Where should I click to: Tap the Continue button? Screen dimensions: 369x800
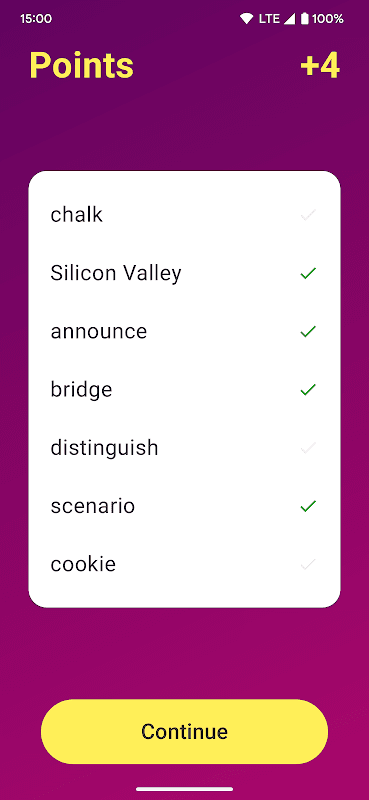(x=184, y=731)
